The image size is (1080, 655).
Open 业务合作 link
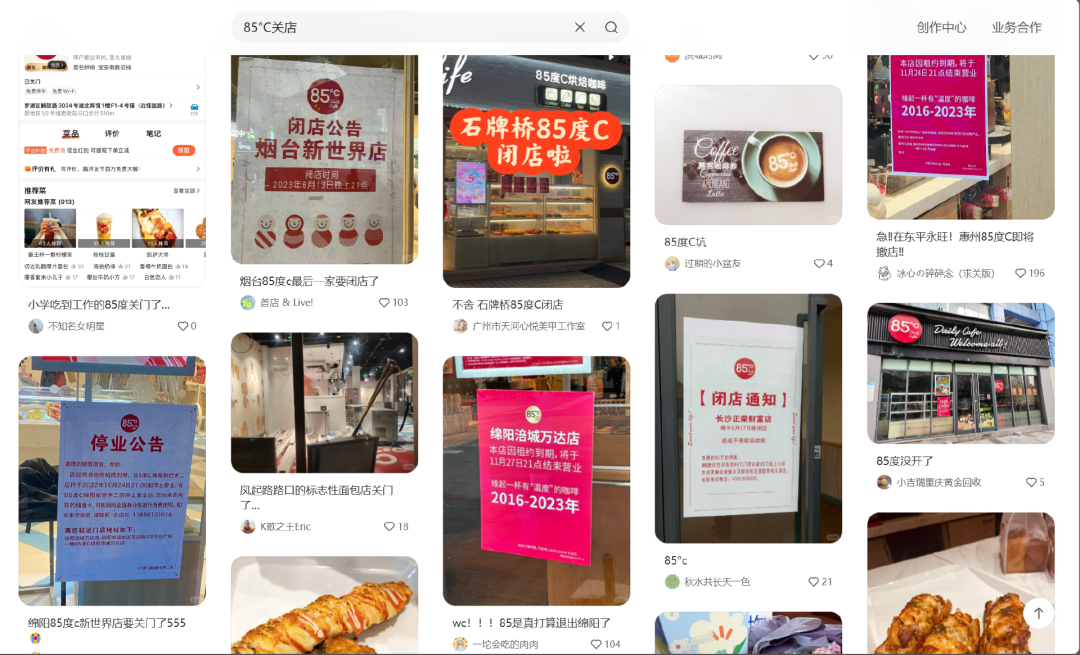(x=1016, y=27)
